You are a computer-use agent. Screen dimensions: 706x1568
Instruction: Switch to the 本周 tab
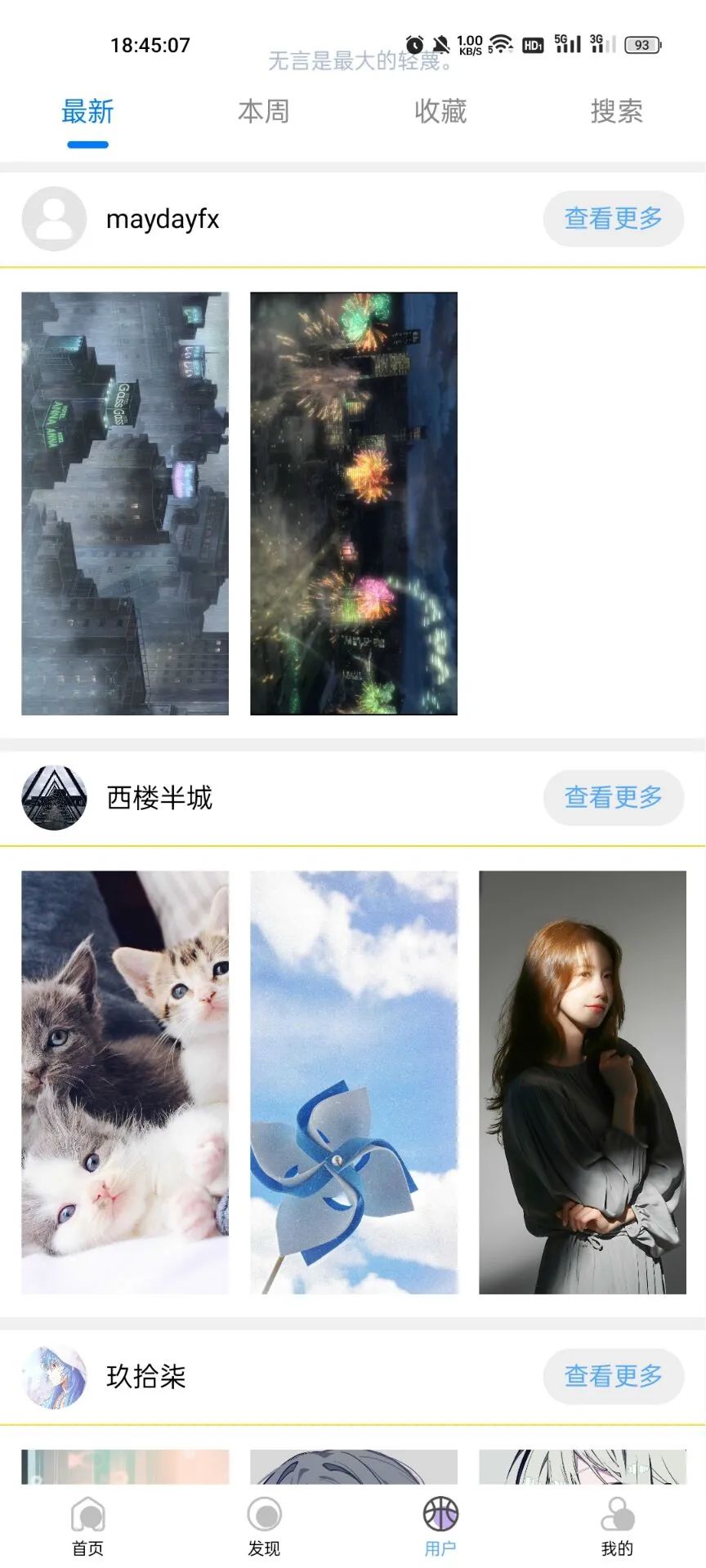(264, 112)
